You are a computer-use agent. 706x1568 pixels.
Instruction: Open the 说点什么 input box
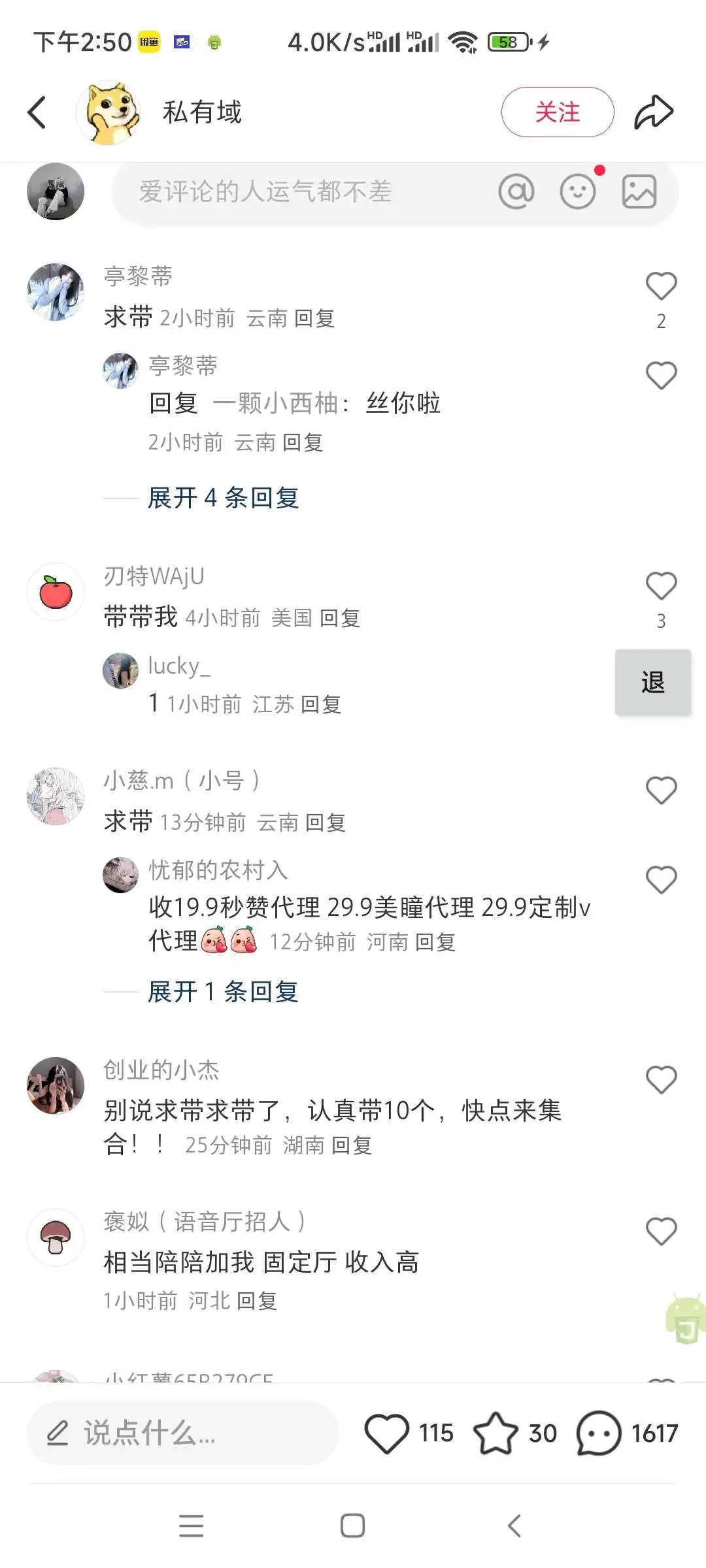[182, 1433]
